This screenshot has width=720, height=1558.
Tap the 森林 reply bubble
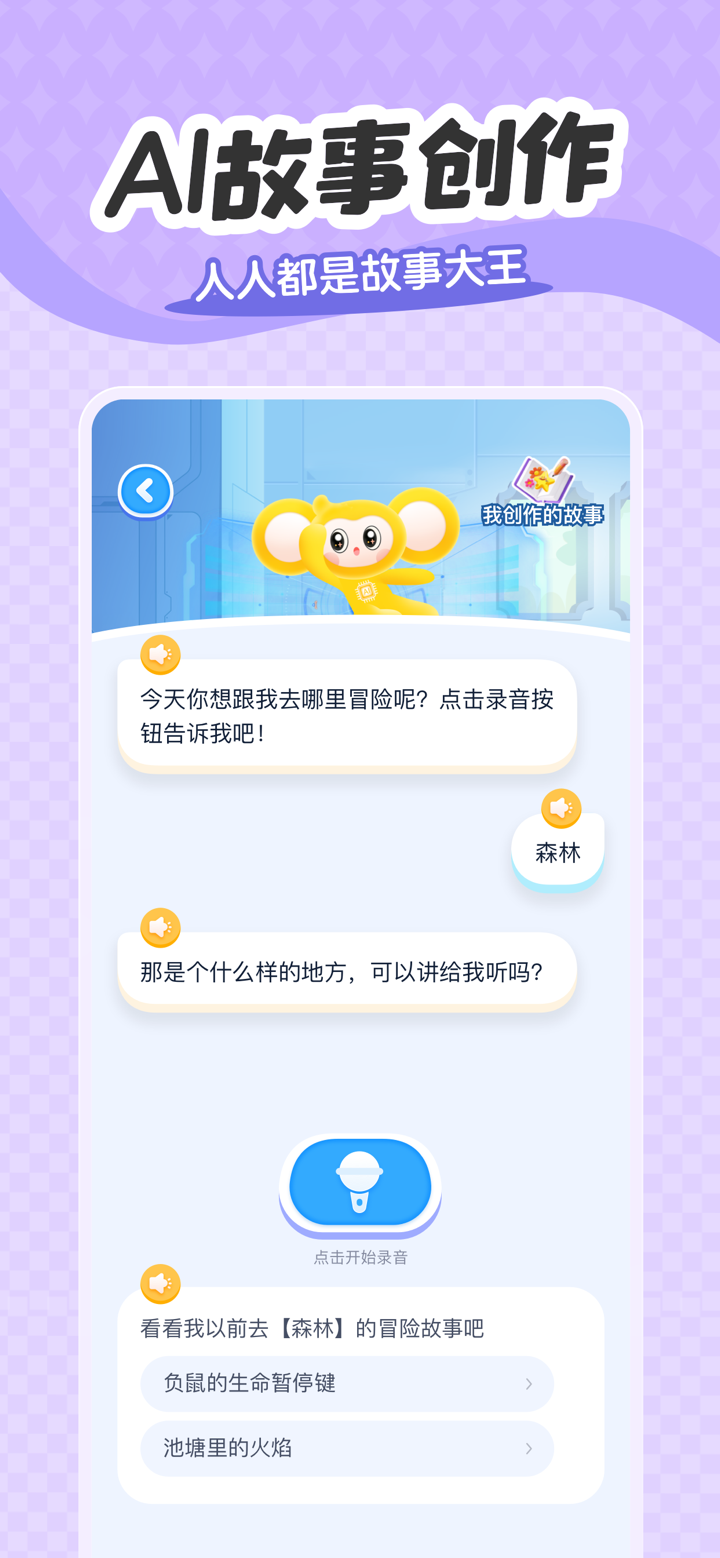point(557,854)
